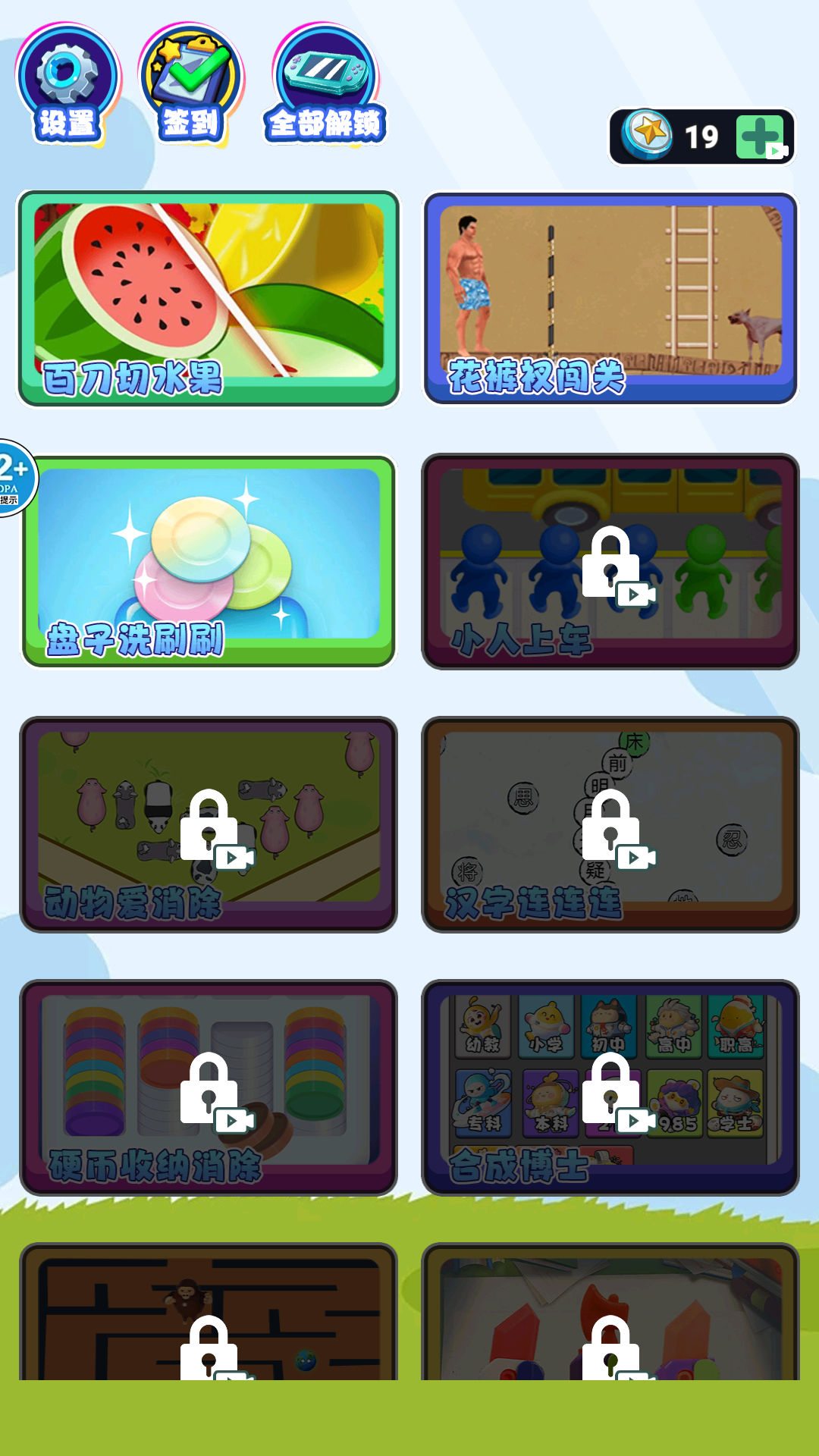Unlock the 动物爱消除 game
The width and height of the screenshot is (819, 1456).
[209, 824]
